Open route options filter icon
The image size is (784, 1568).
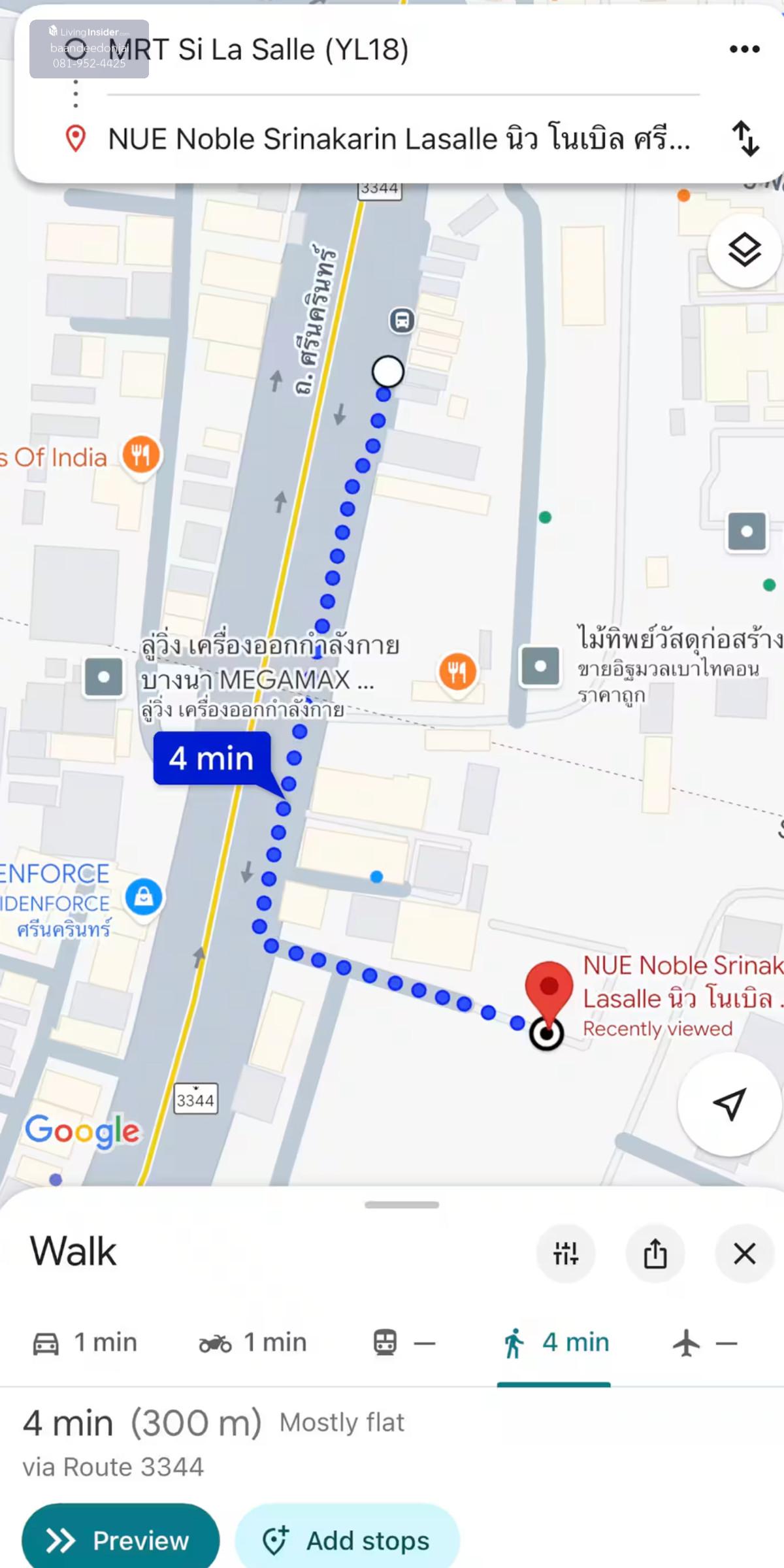565,1254
